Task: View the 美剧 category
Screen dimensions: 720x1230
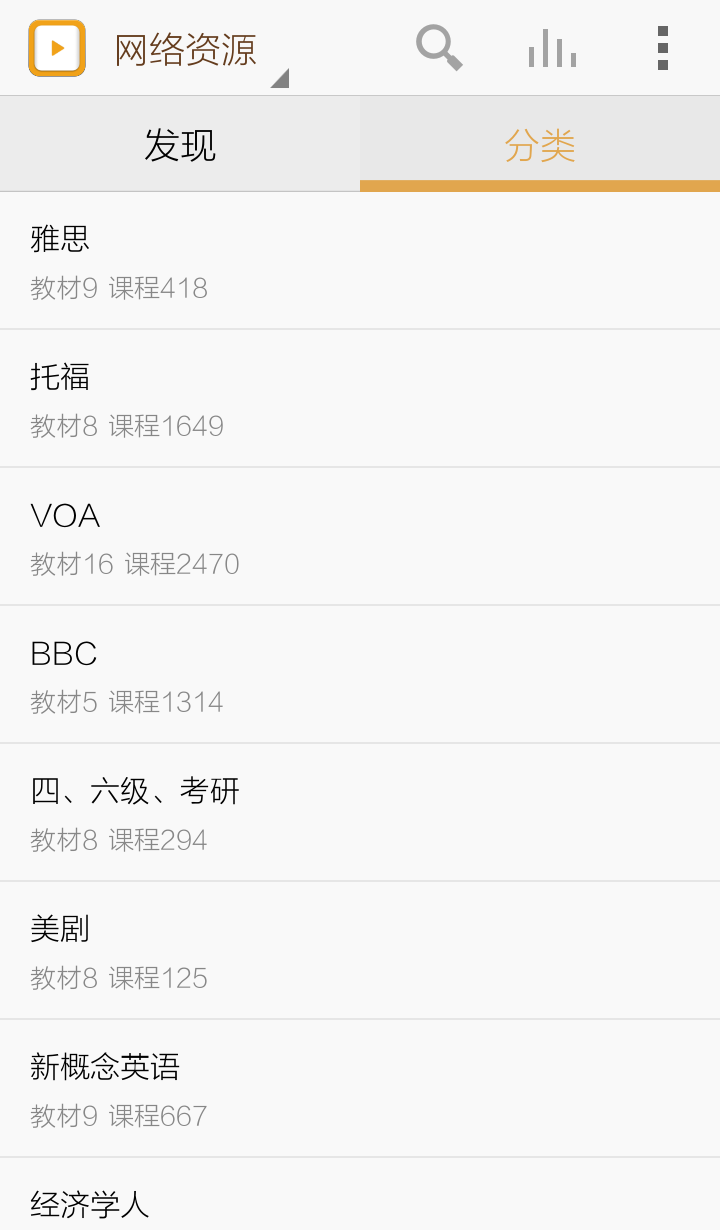Action: tap(360, 951)
